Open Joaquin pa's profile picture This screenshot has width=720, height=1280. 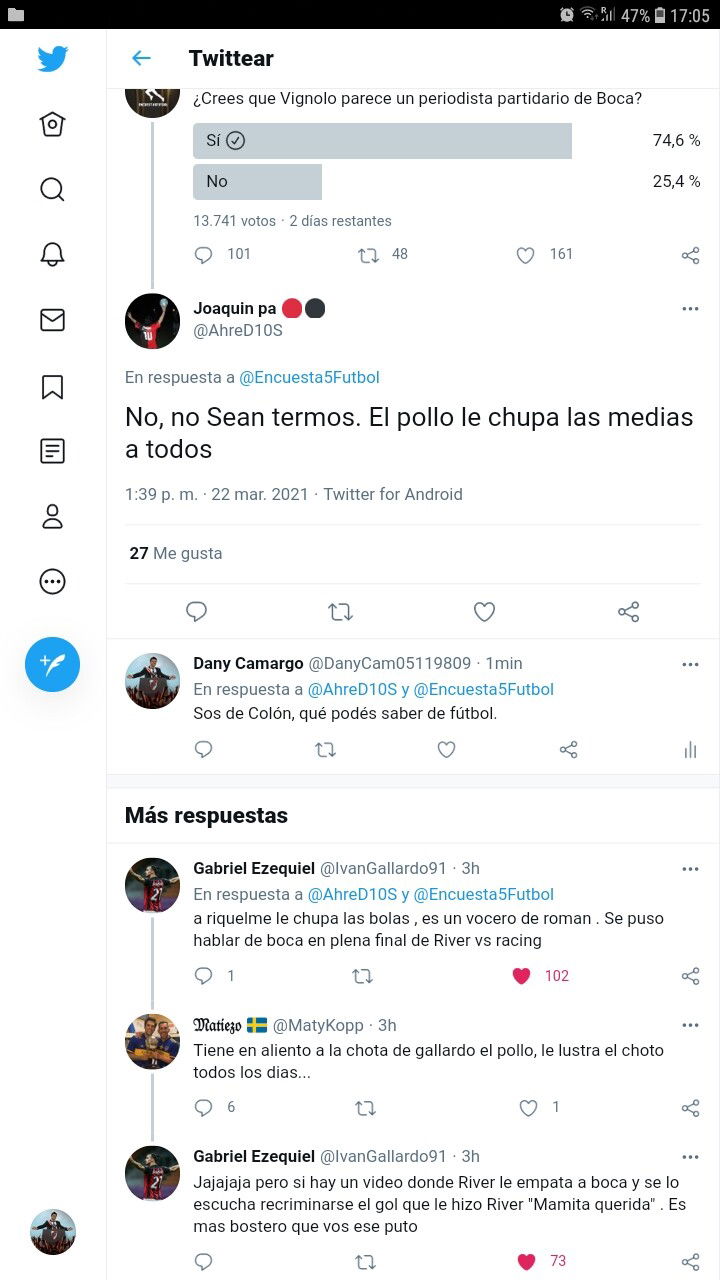[x=152, y=321]
